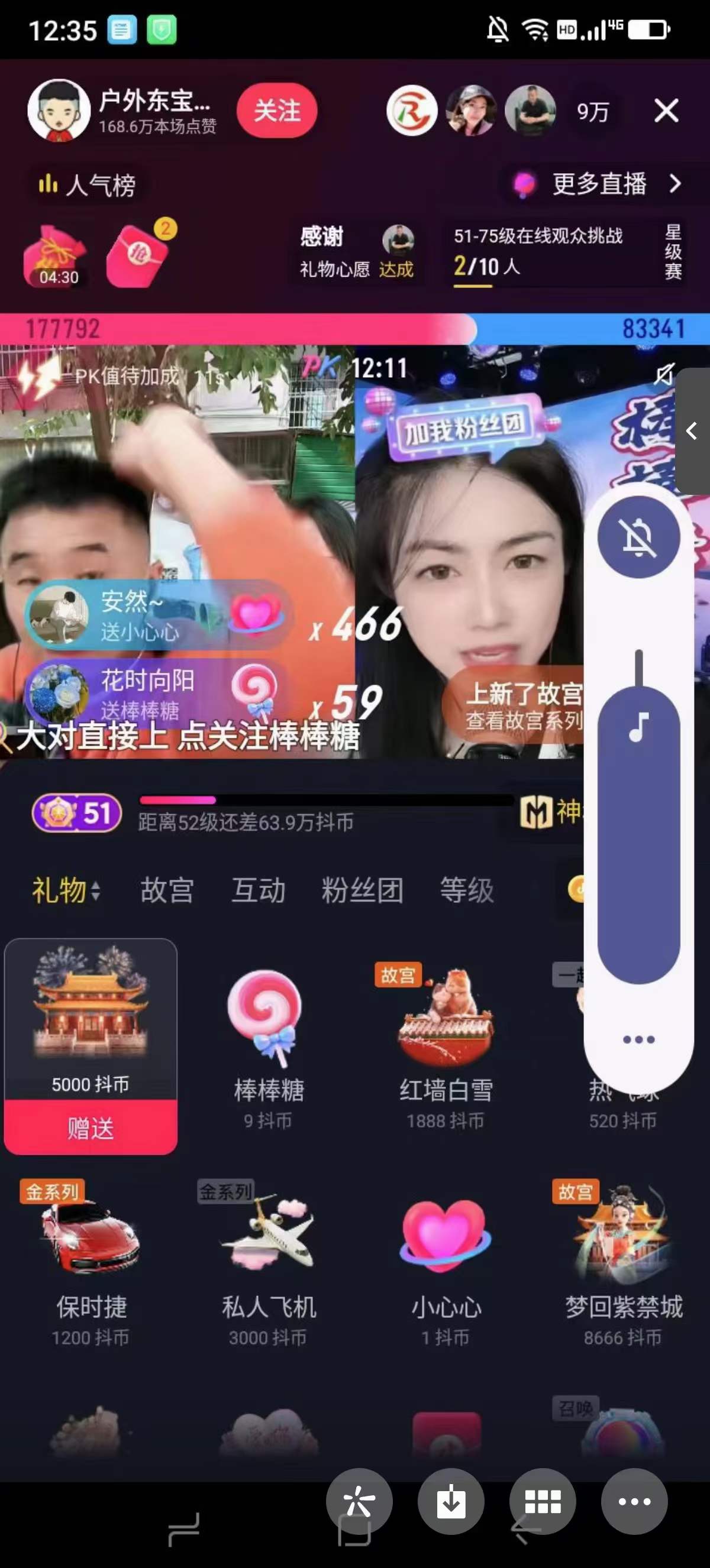Open the 人气榜 popularity ranking
The image size is (710, 1568).
click(88, 184)
